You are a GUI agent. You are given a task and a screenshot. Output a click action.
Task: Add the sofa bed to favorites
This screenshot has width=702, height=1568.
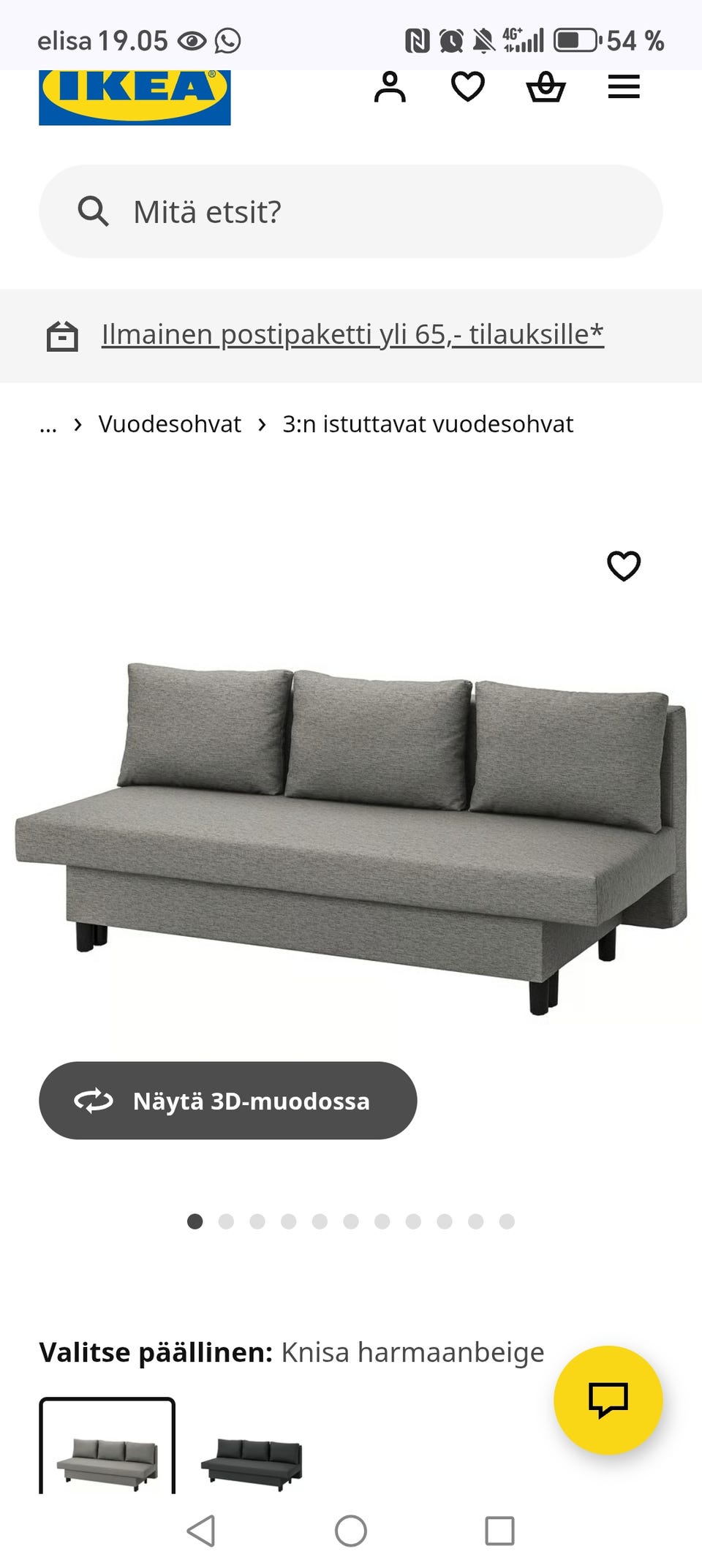[624, 566]
